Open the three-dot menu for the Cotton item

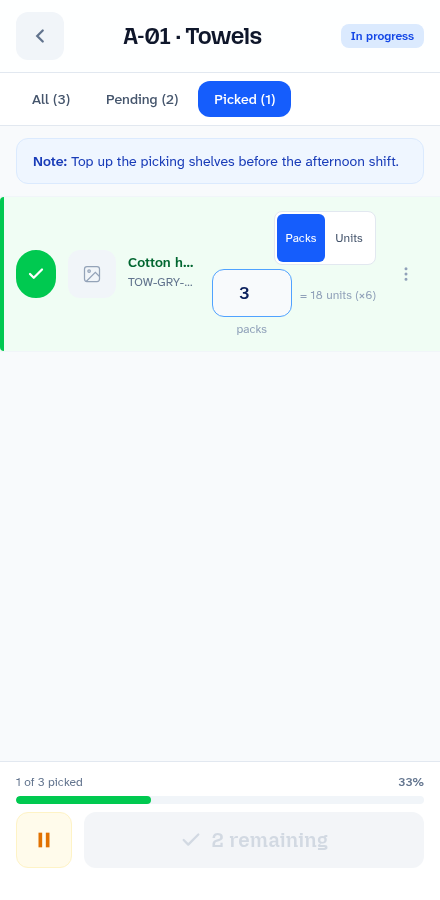coord(406,274)
